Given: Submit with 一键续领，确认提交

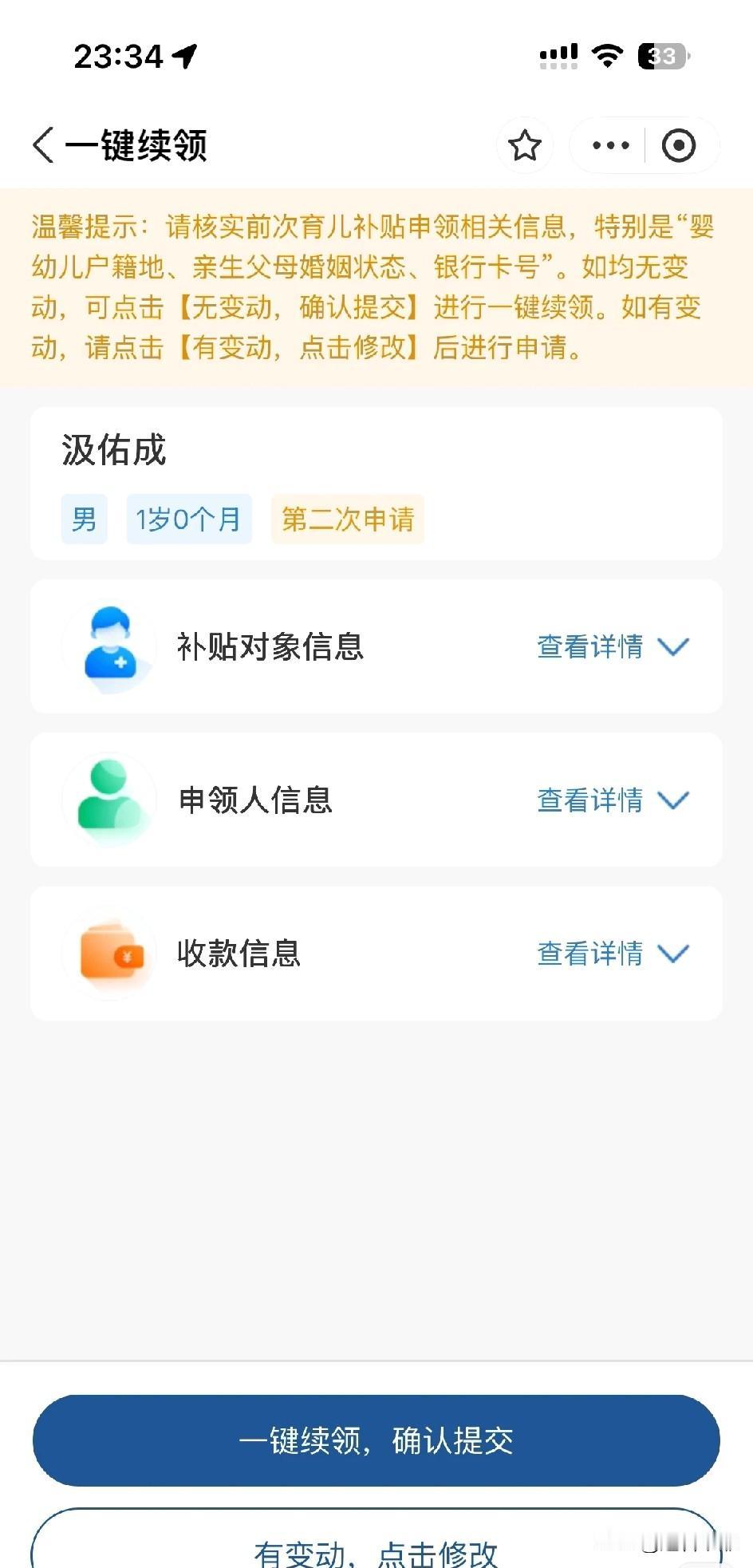Looking at the screenshot, I should pyautogui.click(x=376, y=1440).
